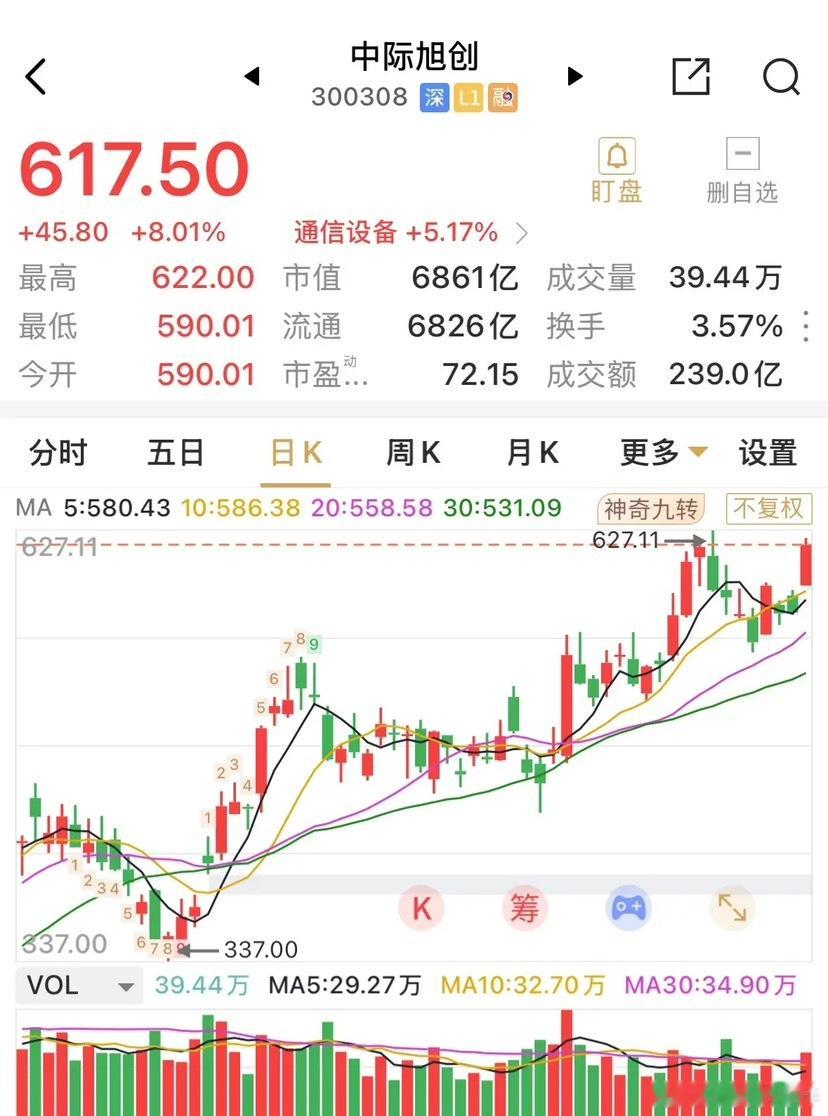Tap the 627.11 high price marker
828x1116 pixels.
point(625,538)
